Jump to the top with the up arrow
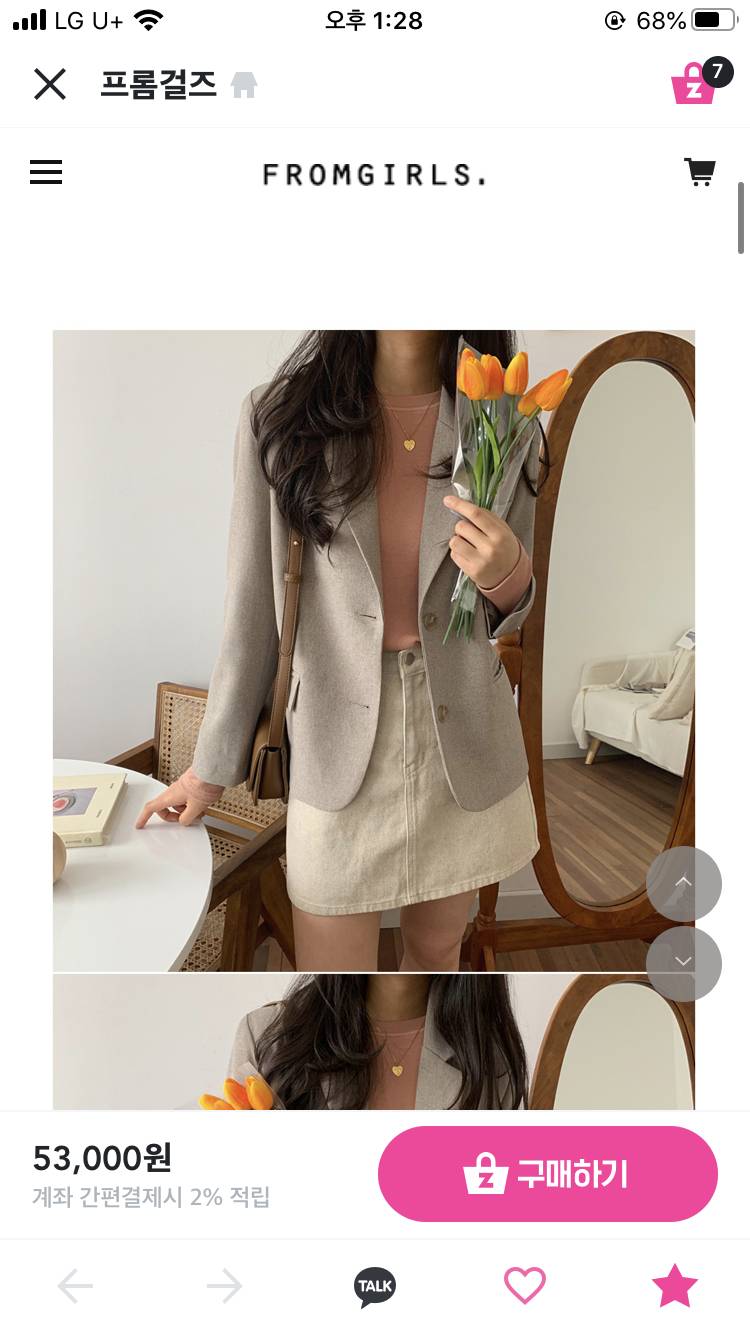This screenshot has height=1334, width=750. click(x=684, y=883)
